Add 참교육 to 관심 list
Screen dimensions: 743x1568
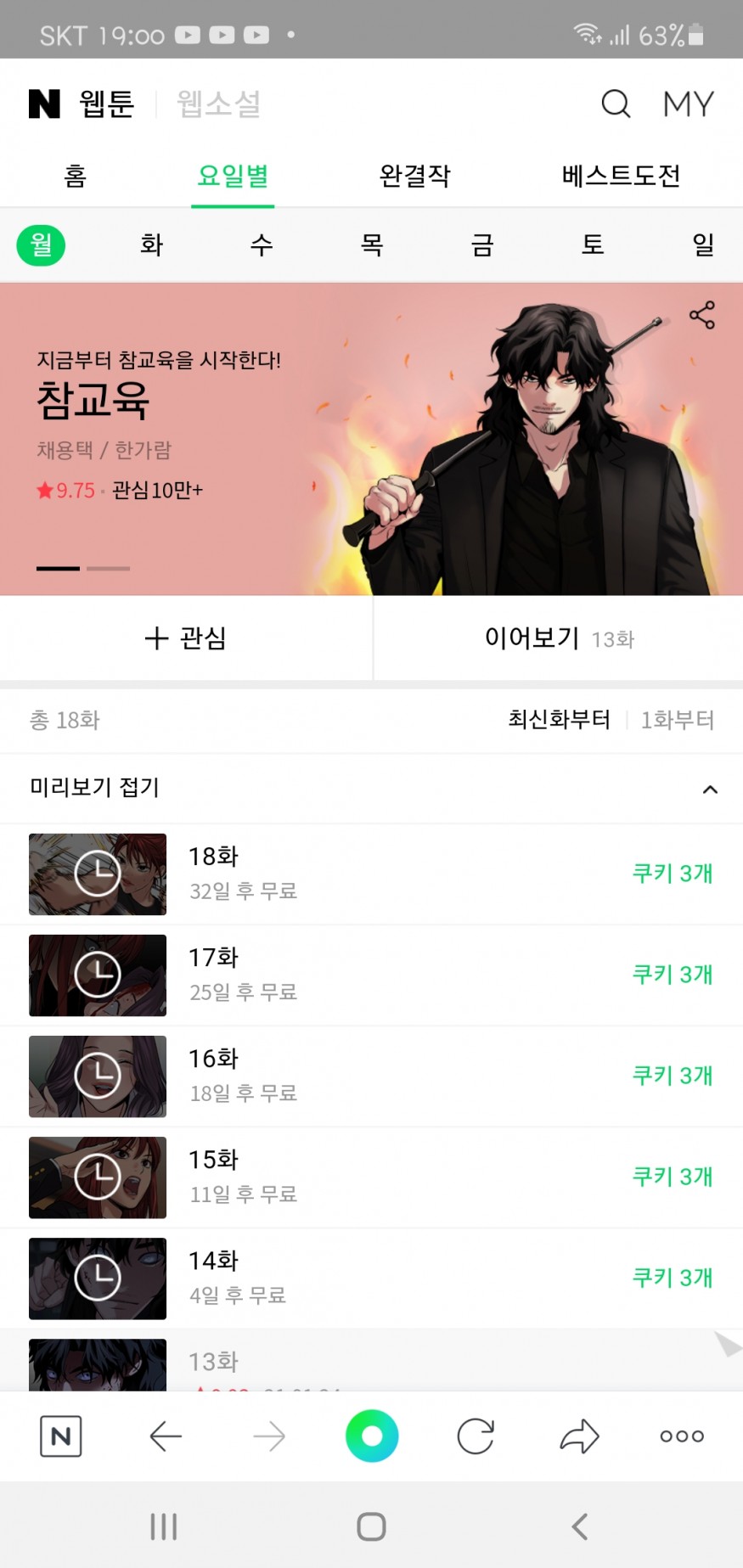coord(186,638)
